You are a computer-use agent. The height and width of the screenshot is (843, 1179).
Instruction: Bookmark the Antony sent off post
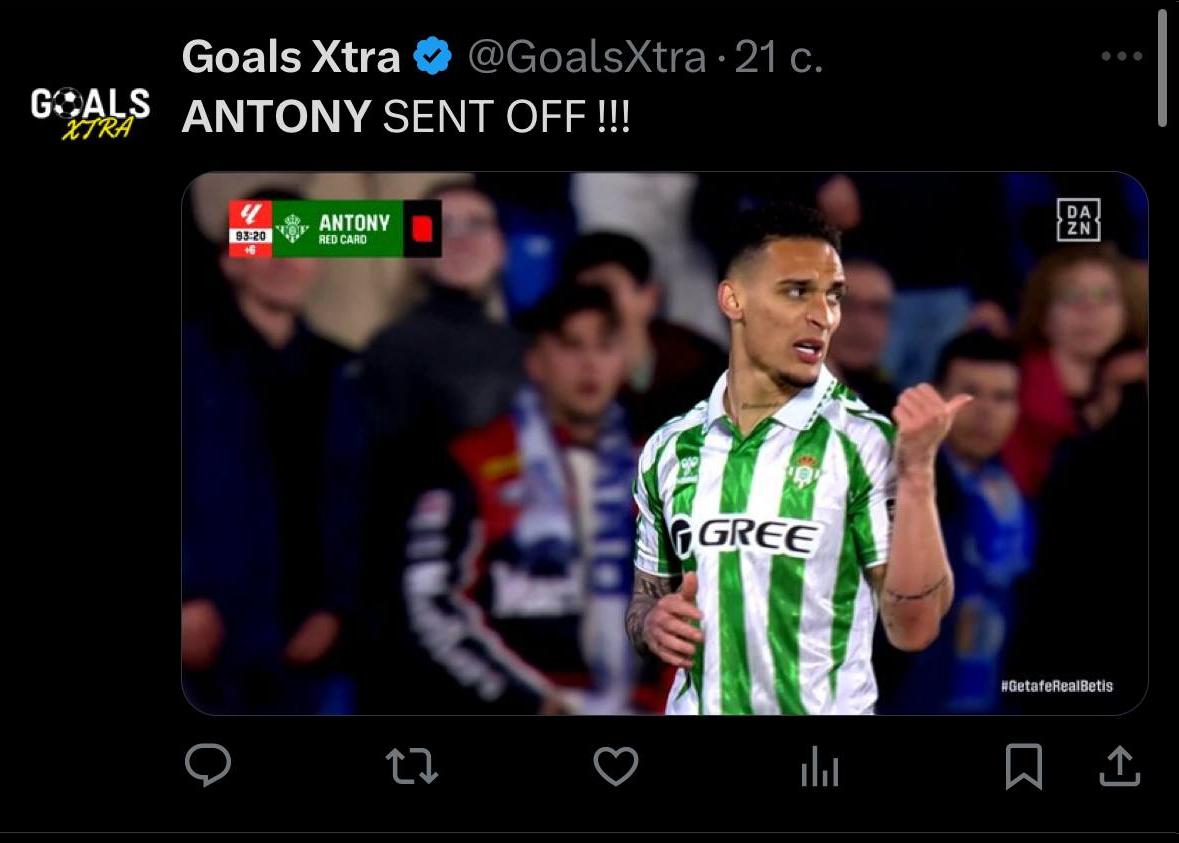point(1024,767)
